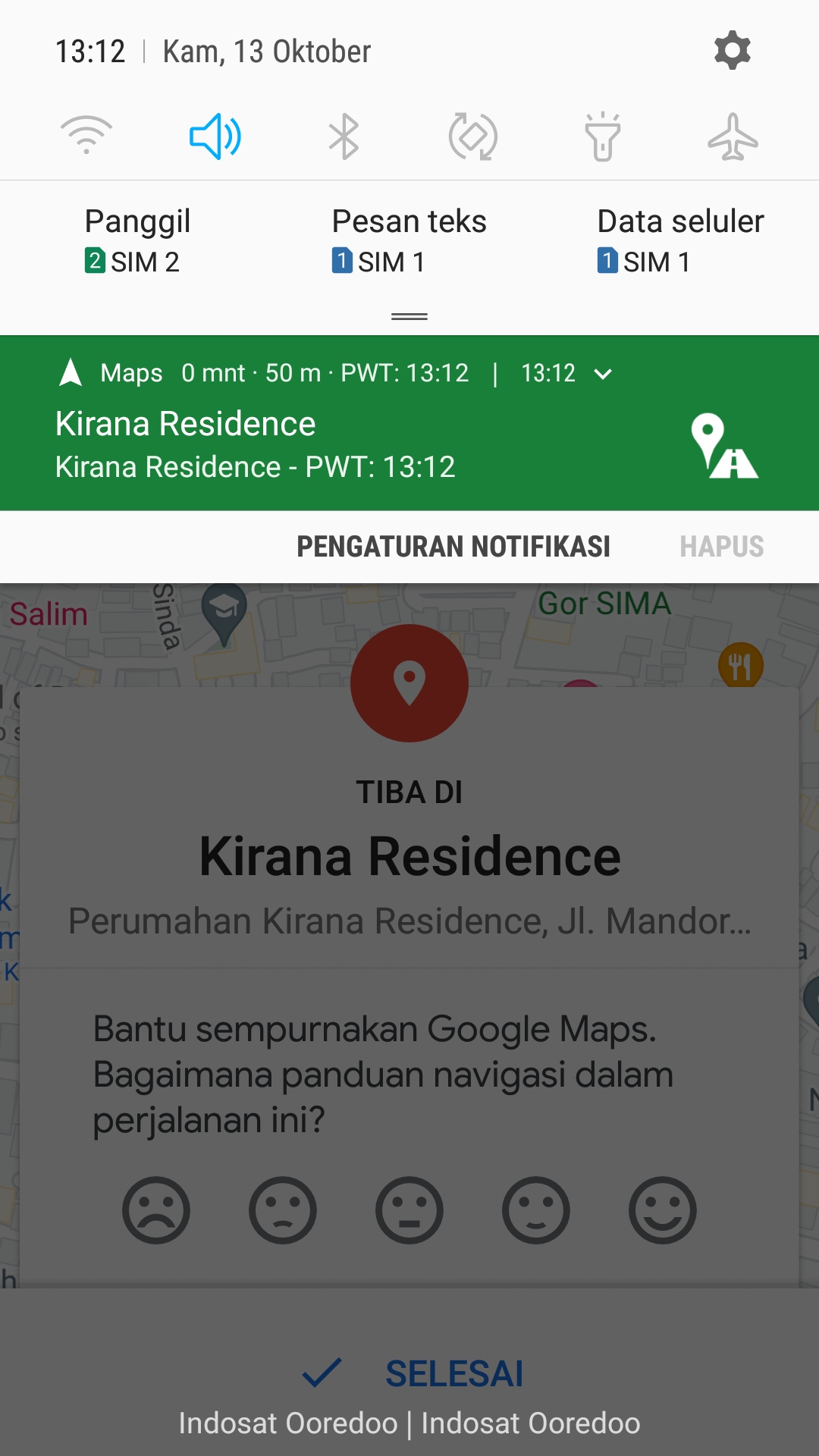Viewport: 819px width, 1456px height.
Task: Select the red location pin above TIBA DI
Action: pyautogui.click(x=409, y=681)
